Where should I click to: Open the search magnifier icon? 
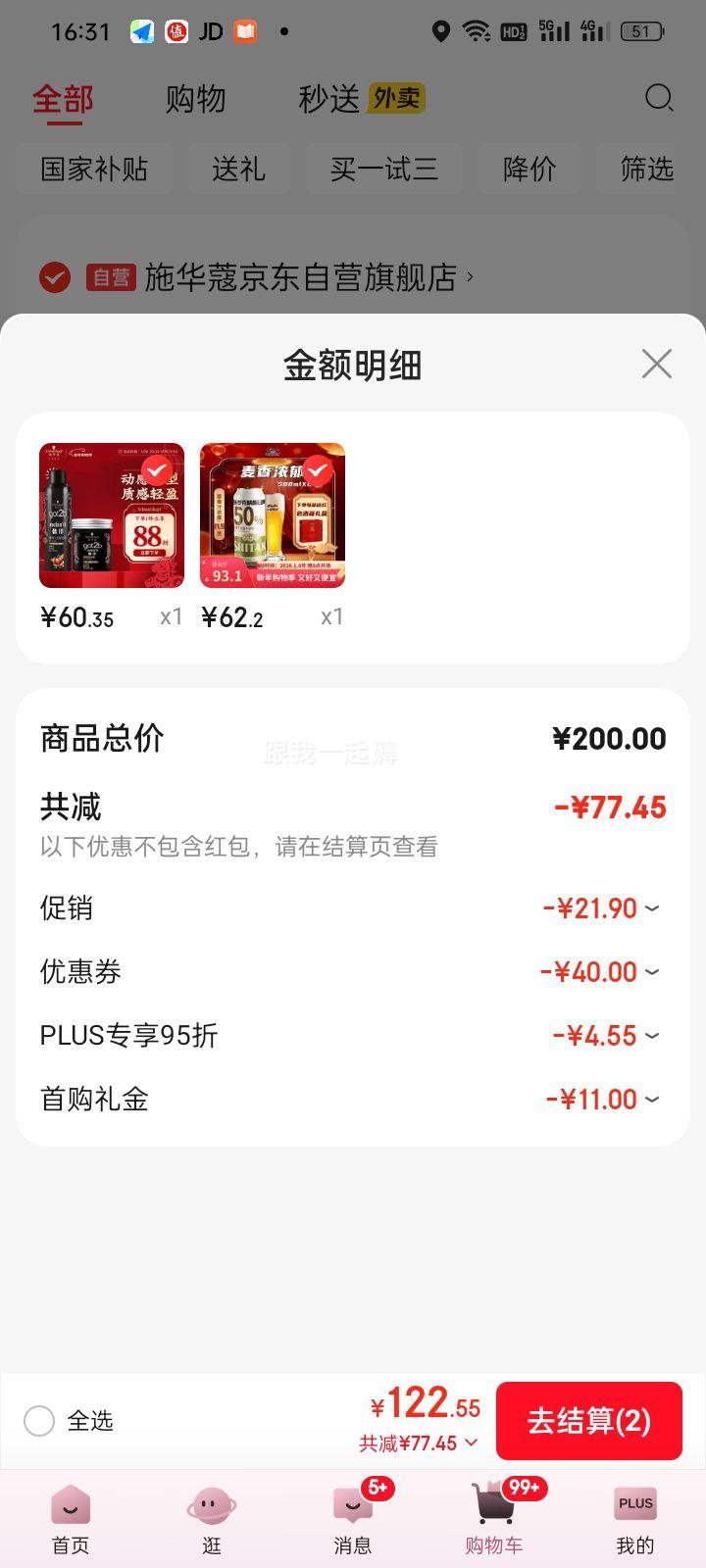[x=659, y=98]
